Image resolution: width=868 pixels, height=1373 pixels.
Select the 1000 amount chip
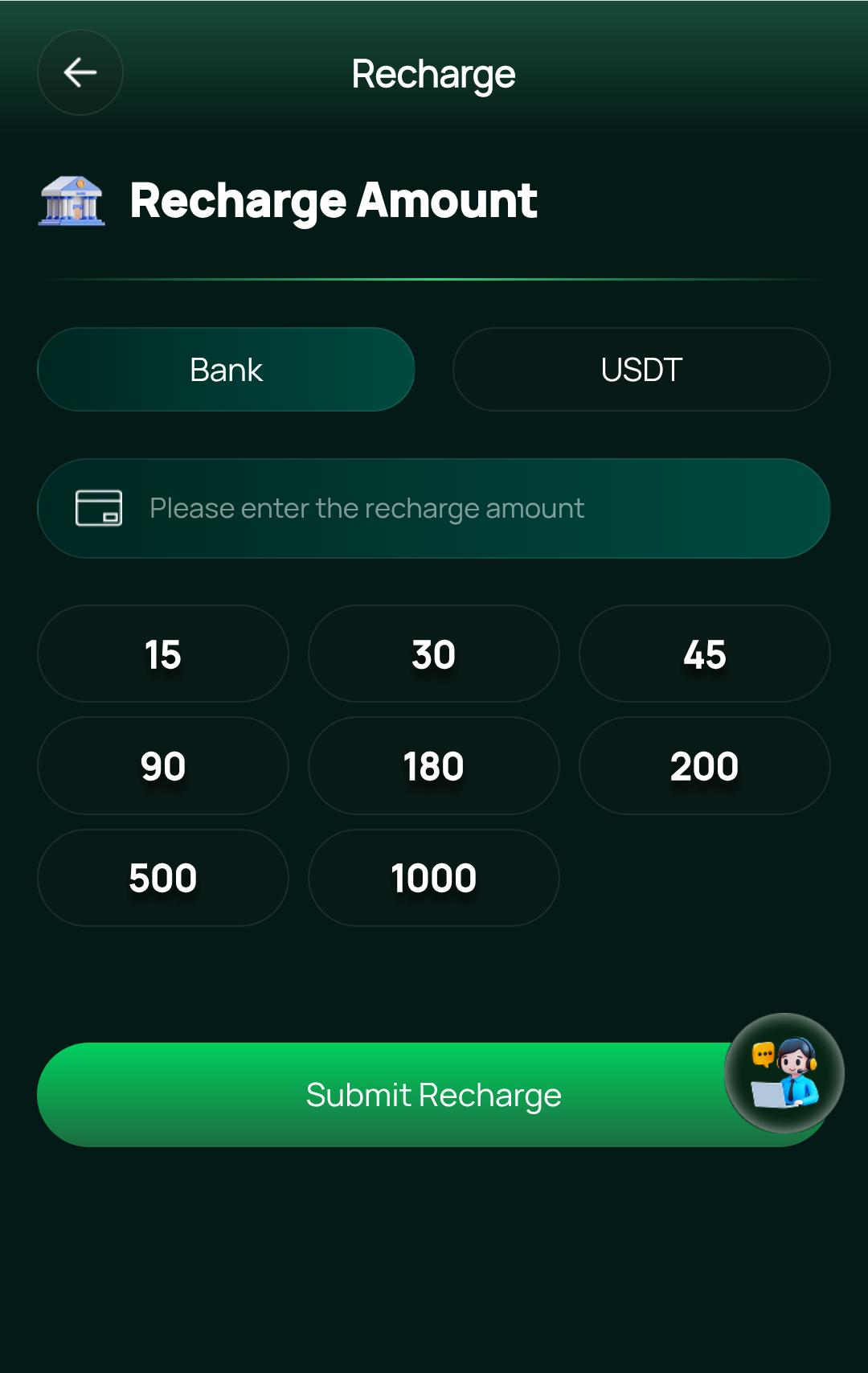tap(433, 877)
